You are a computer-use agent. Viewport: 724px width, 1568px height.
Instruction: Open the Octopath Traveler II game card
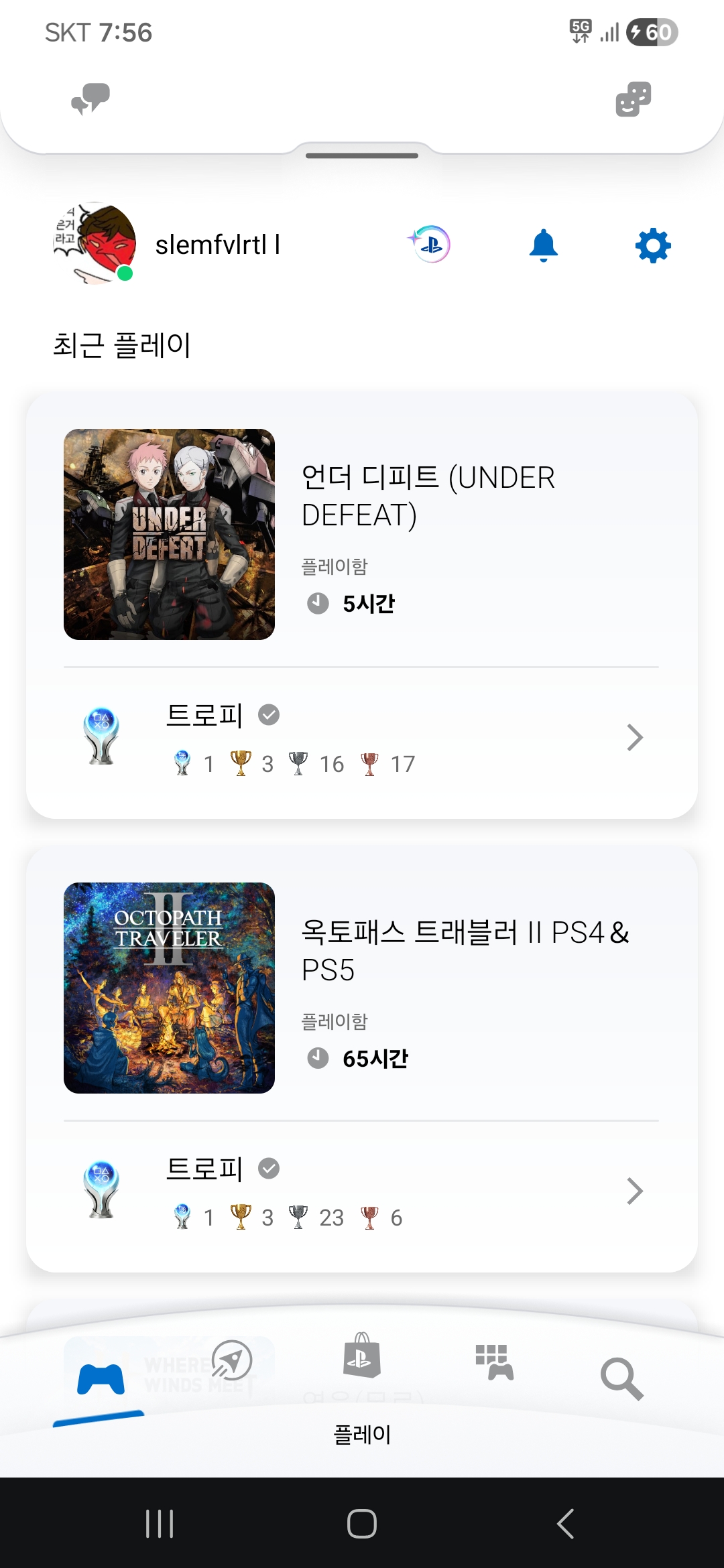tap(362, 988)
